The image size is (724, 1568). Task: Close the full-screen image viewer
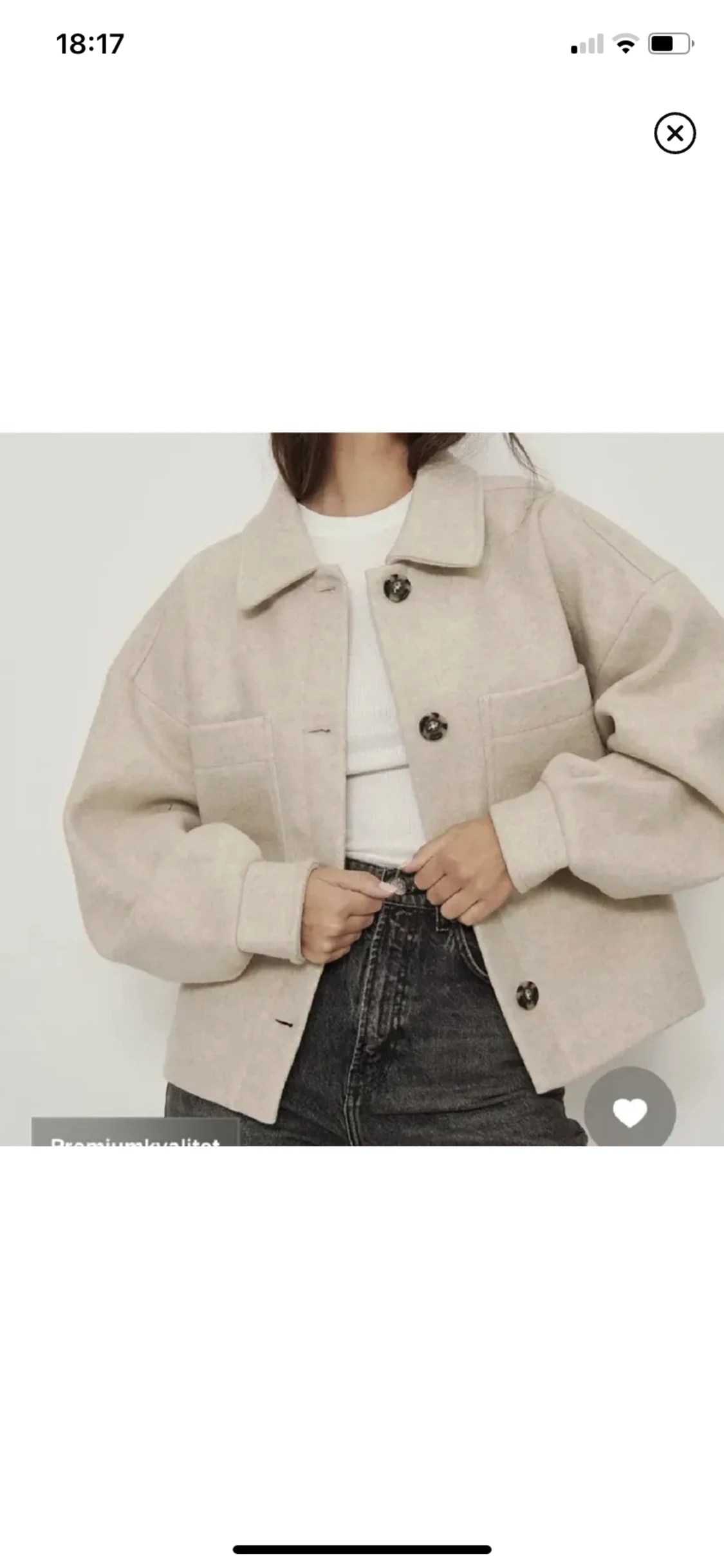(674, 133)
